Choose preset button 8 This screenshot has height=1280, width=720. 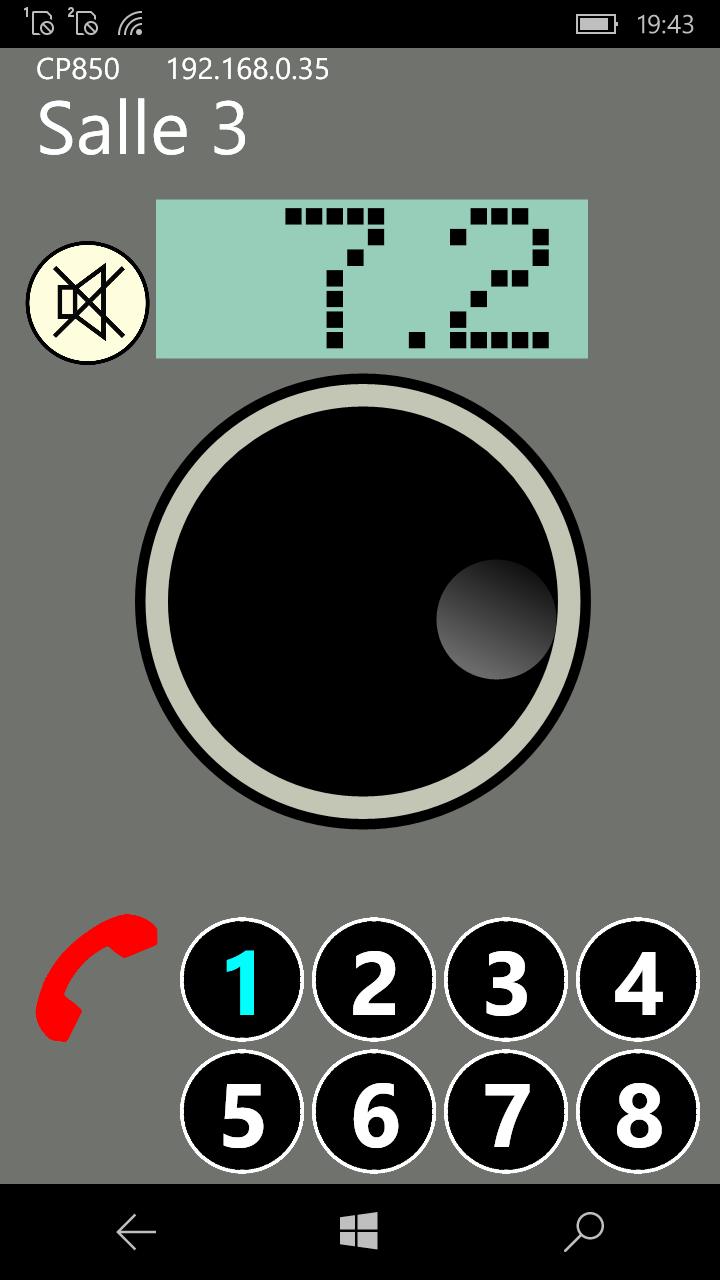[x=638, y=1112]
